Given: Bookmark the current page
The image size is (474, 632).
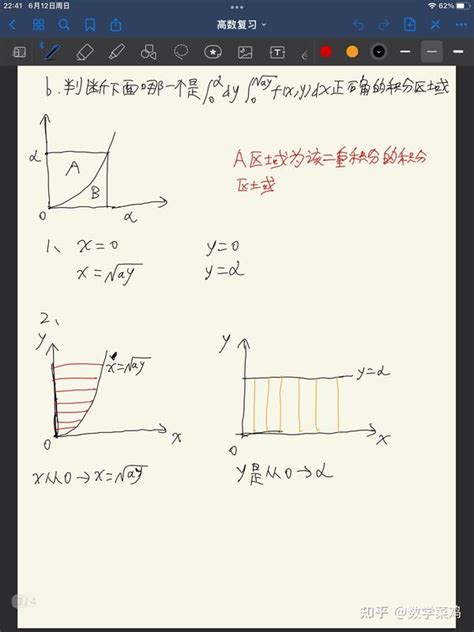Looking at the screenshot, I should (x=90, y=25).
